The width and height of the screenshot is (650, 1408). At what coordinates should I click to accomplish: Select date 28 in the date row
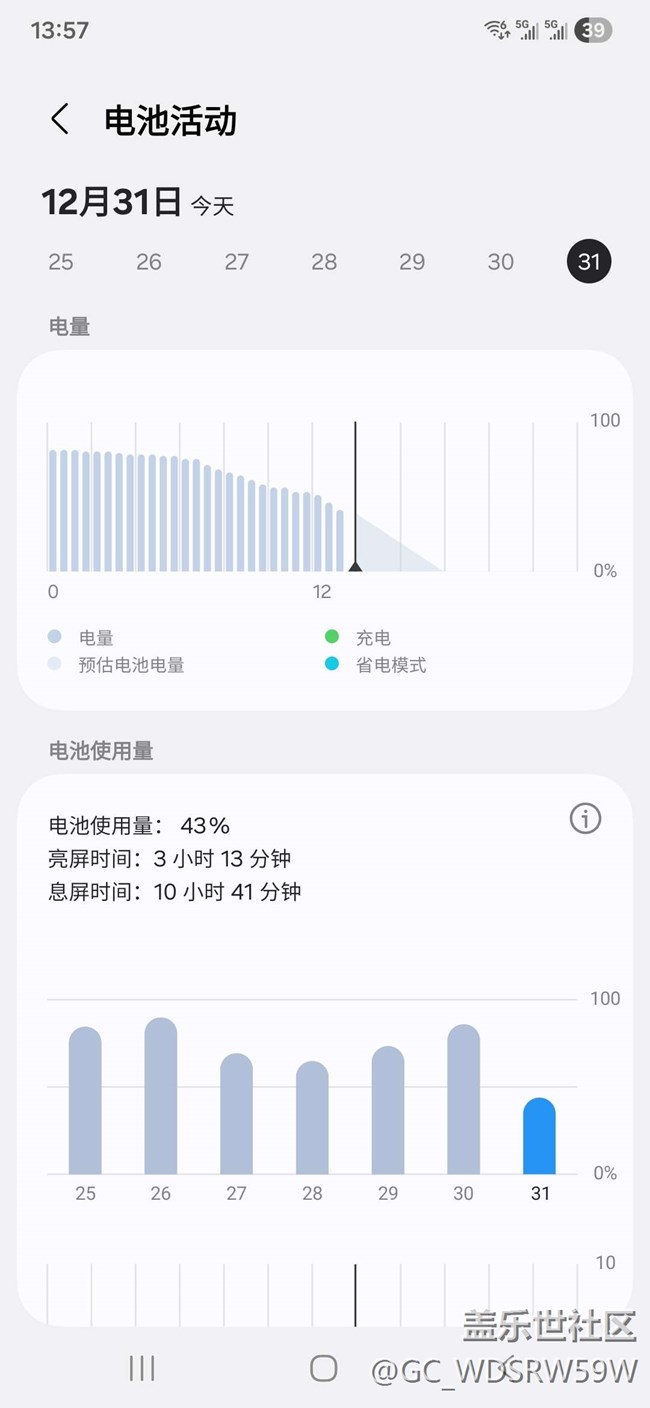(x=324, y=262)
